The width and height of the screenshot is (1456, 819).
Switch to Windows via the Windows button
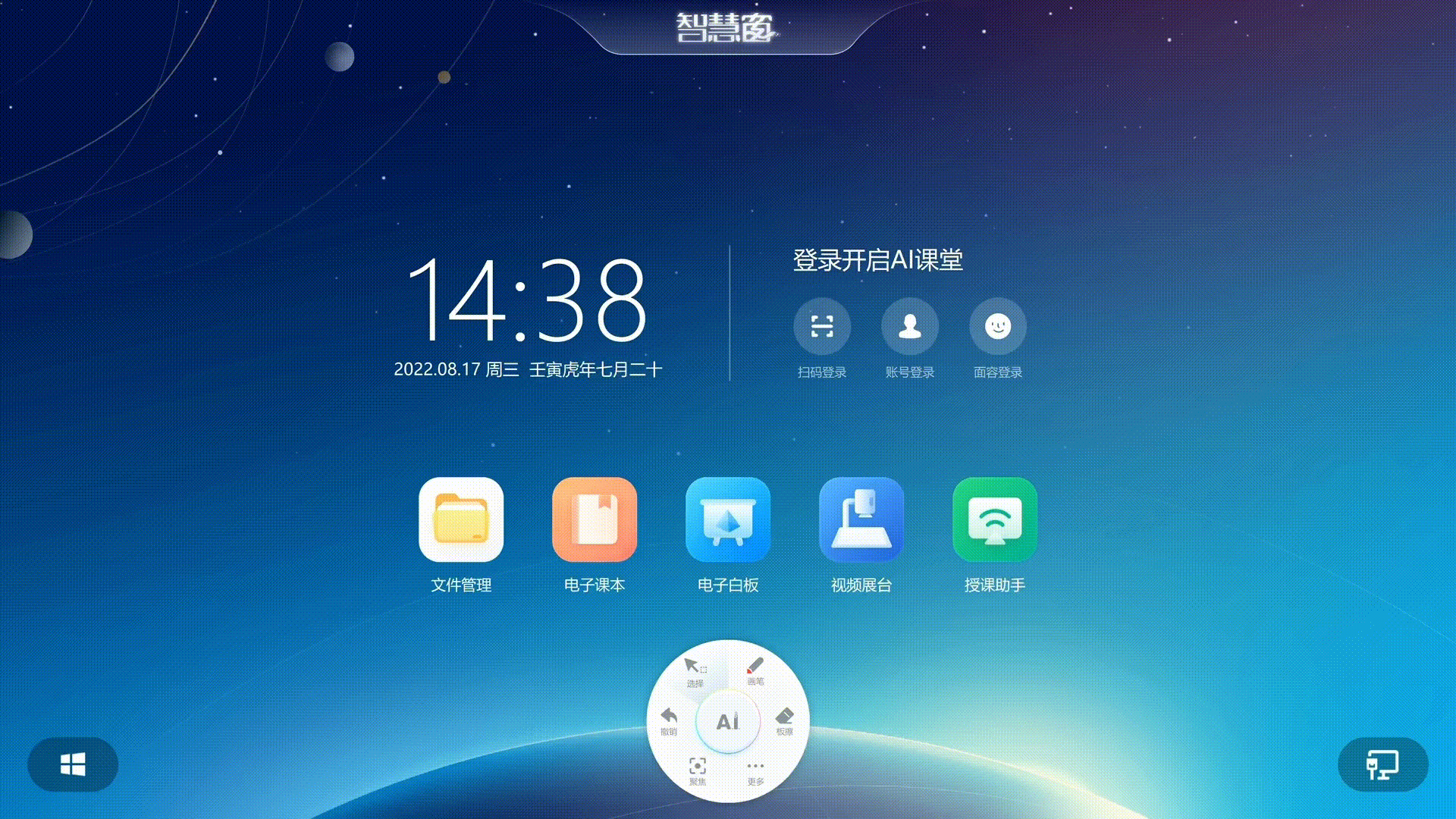pos(73,764)
